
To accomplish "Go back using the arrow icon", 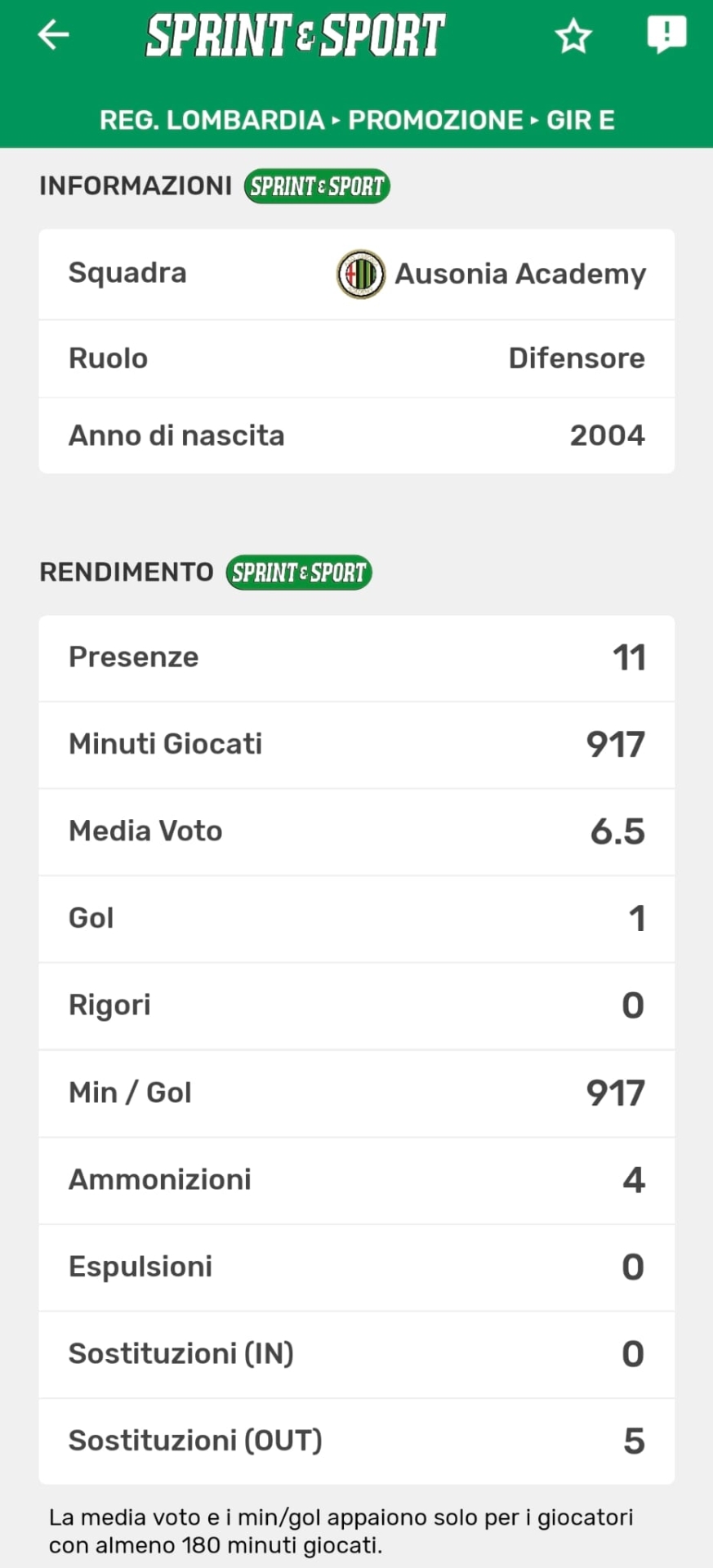I will pos(54,35).
